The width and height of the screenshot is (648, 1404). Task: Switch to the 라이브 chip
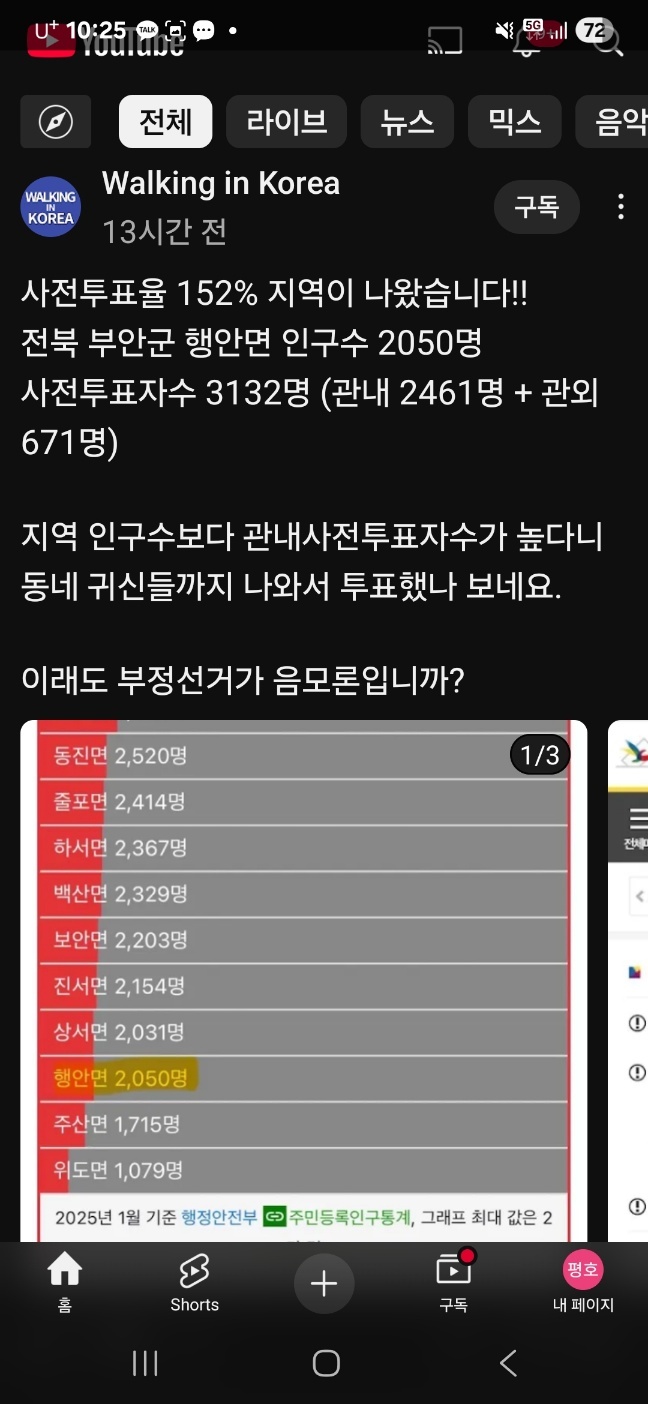click(287, 122)
